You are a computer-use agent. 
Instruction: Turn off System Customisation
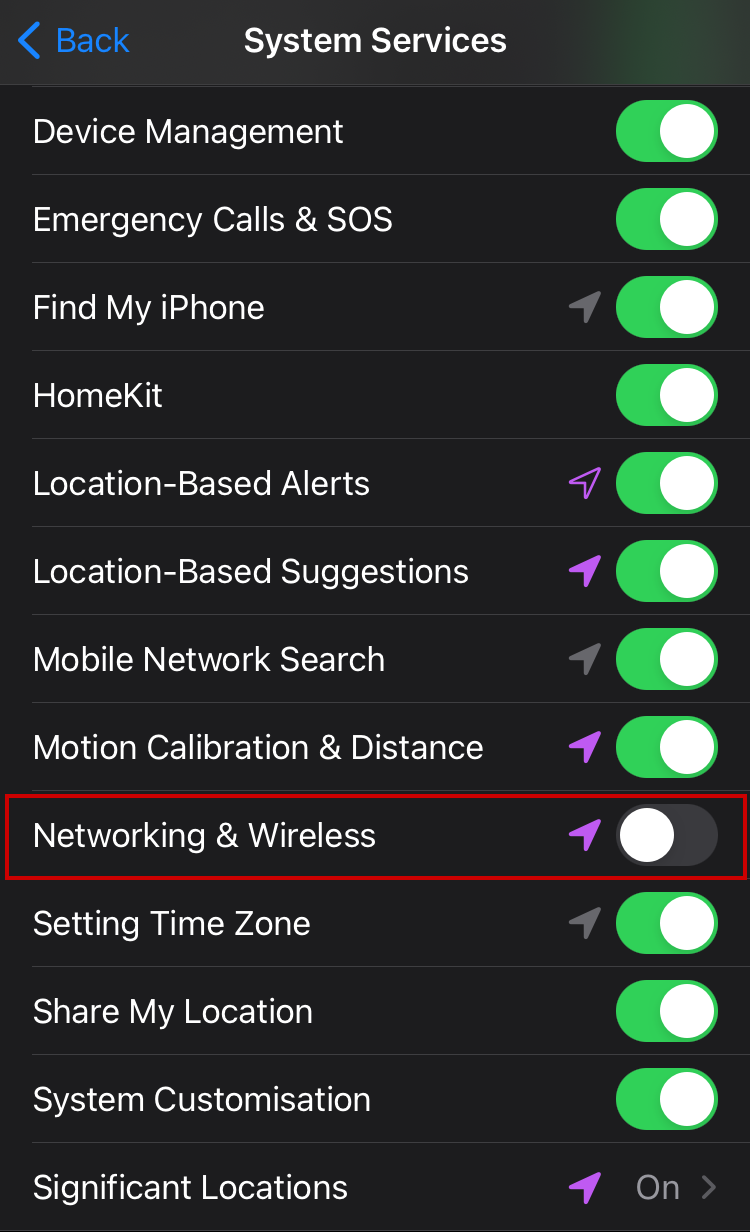(666, 1099)
